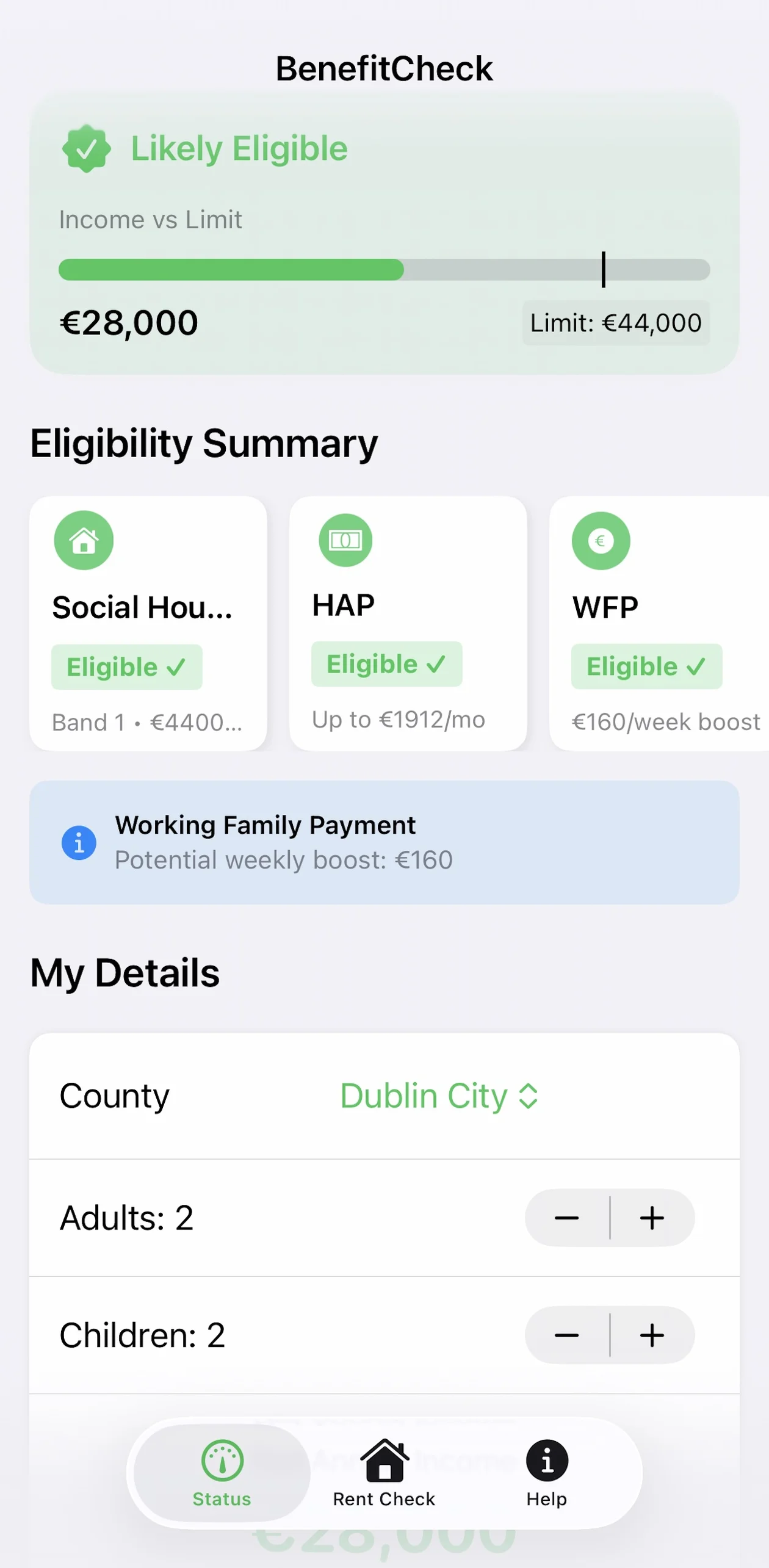
Task: Click the Eligible check for HAP
Action: 386,664
